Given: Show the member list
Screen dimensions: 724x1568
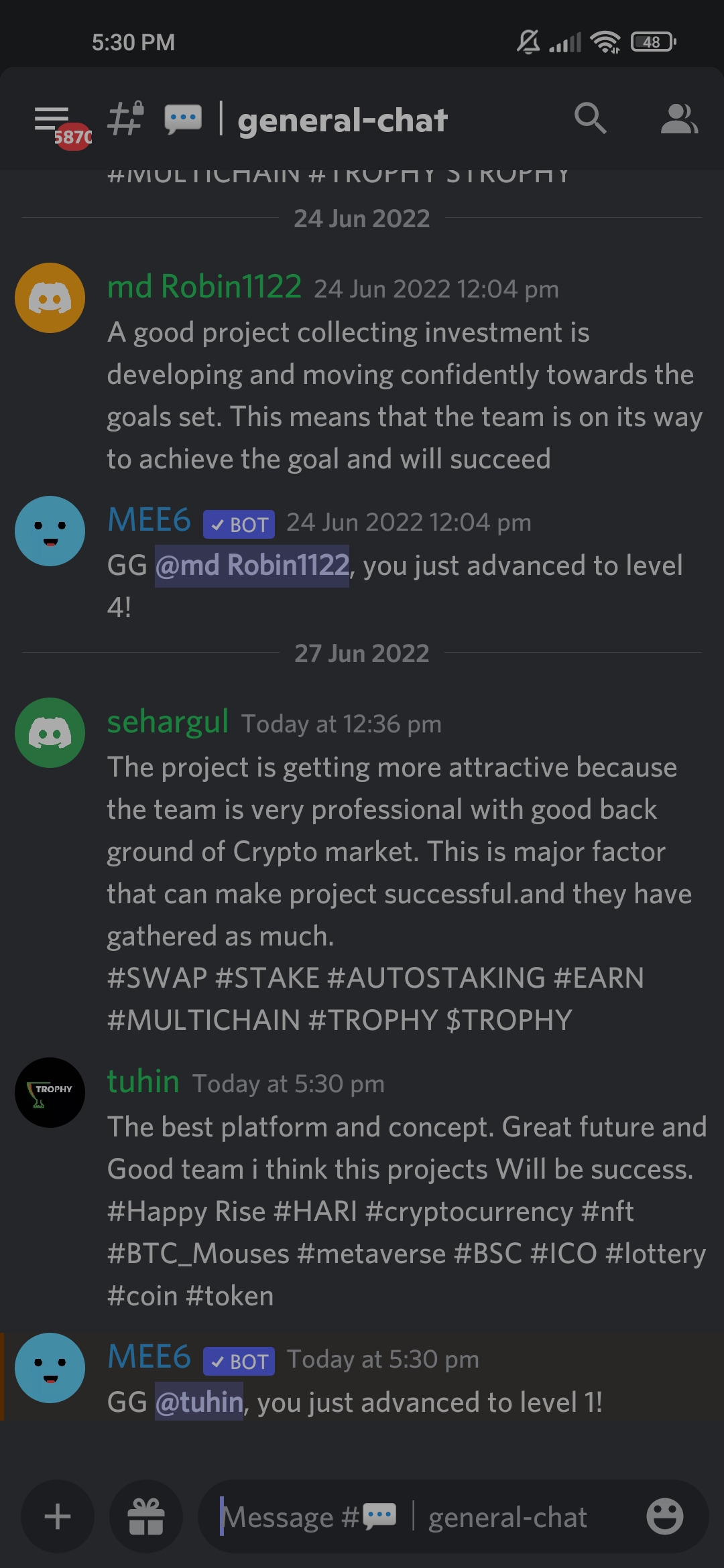Looking at the screenshot, I should 679,119.
